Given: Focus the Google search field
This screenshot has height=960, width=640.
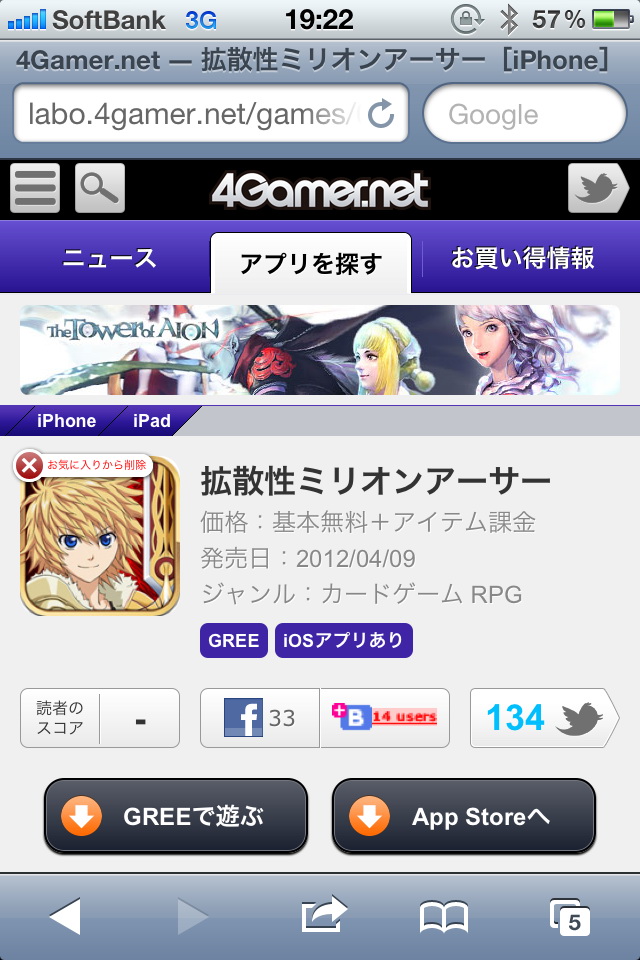Looking at the screenshot, I should (x=525, y=115).
